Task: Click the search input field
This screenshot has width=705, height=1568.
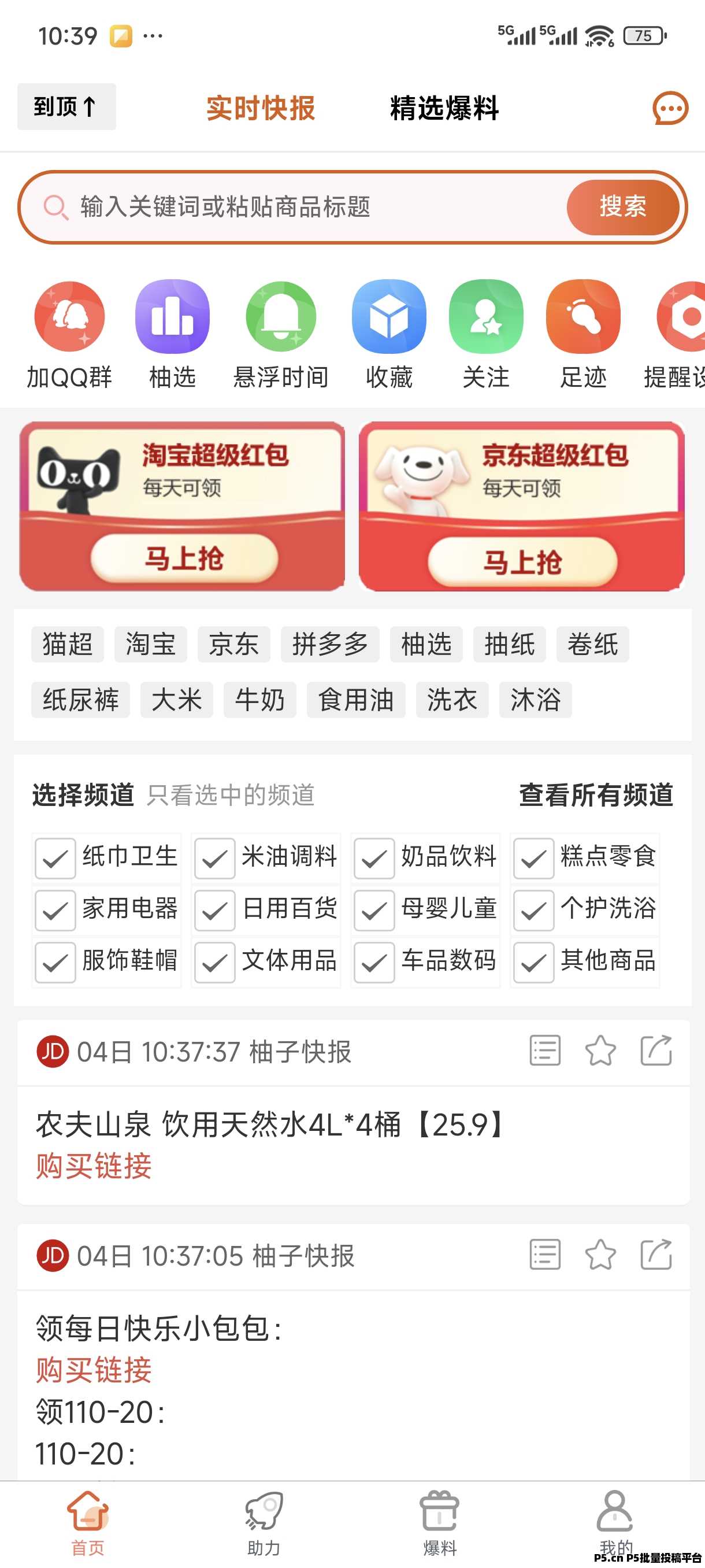Action: point(274,207)
